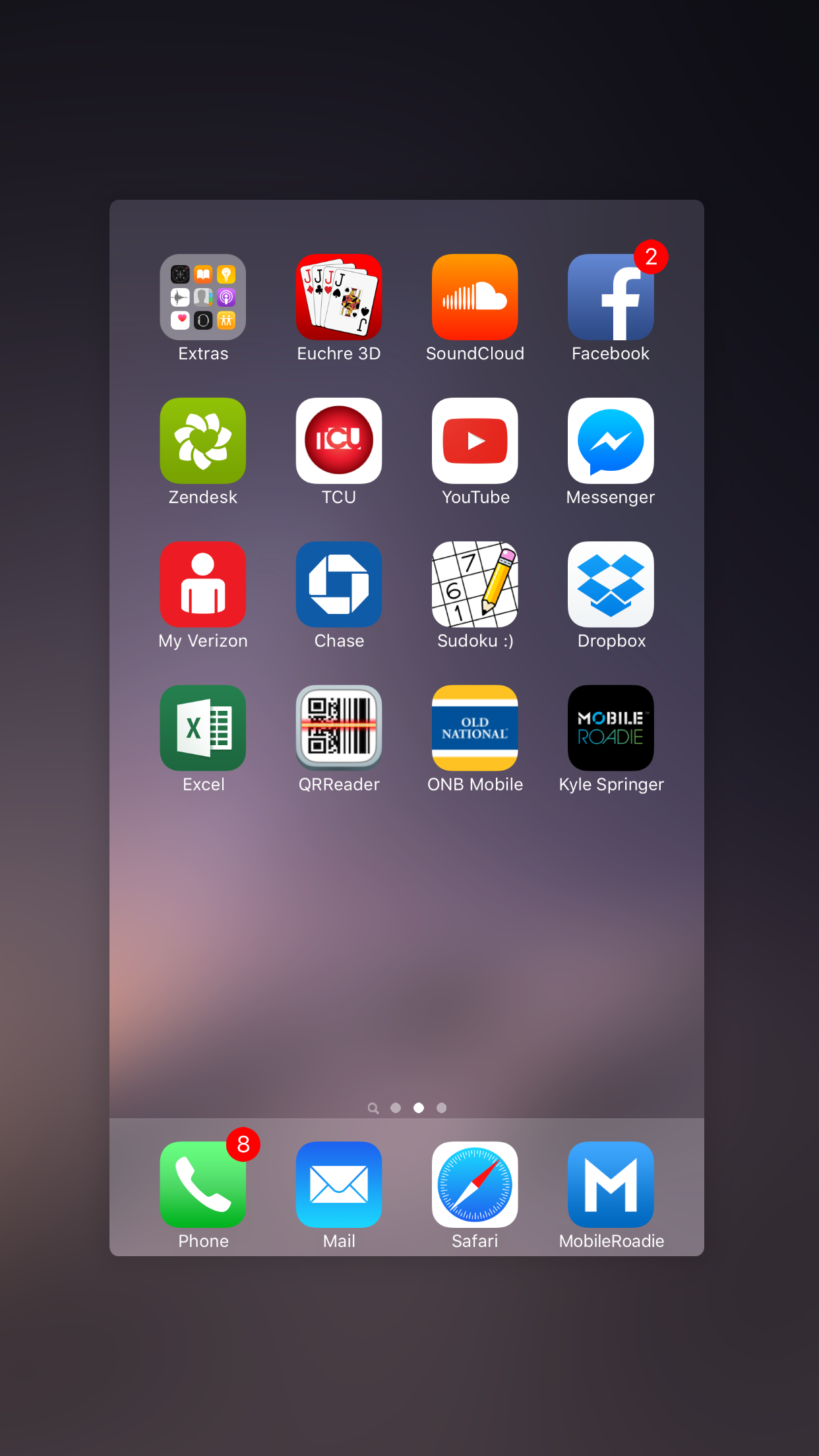Launch the Euchre 3D game
819x1456 pixels.
pyautogui.click(x=339, y=297)
